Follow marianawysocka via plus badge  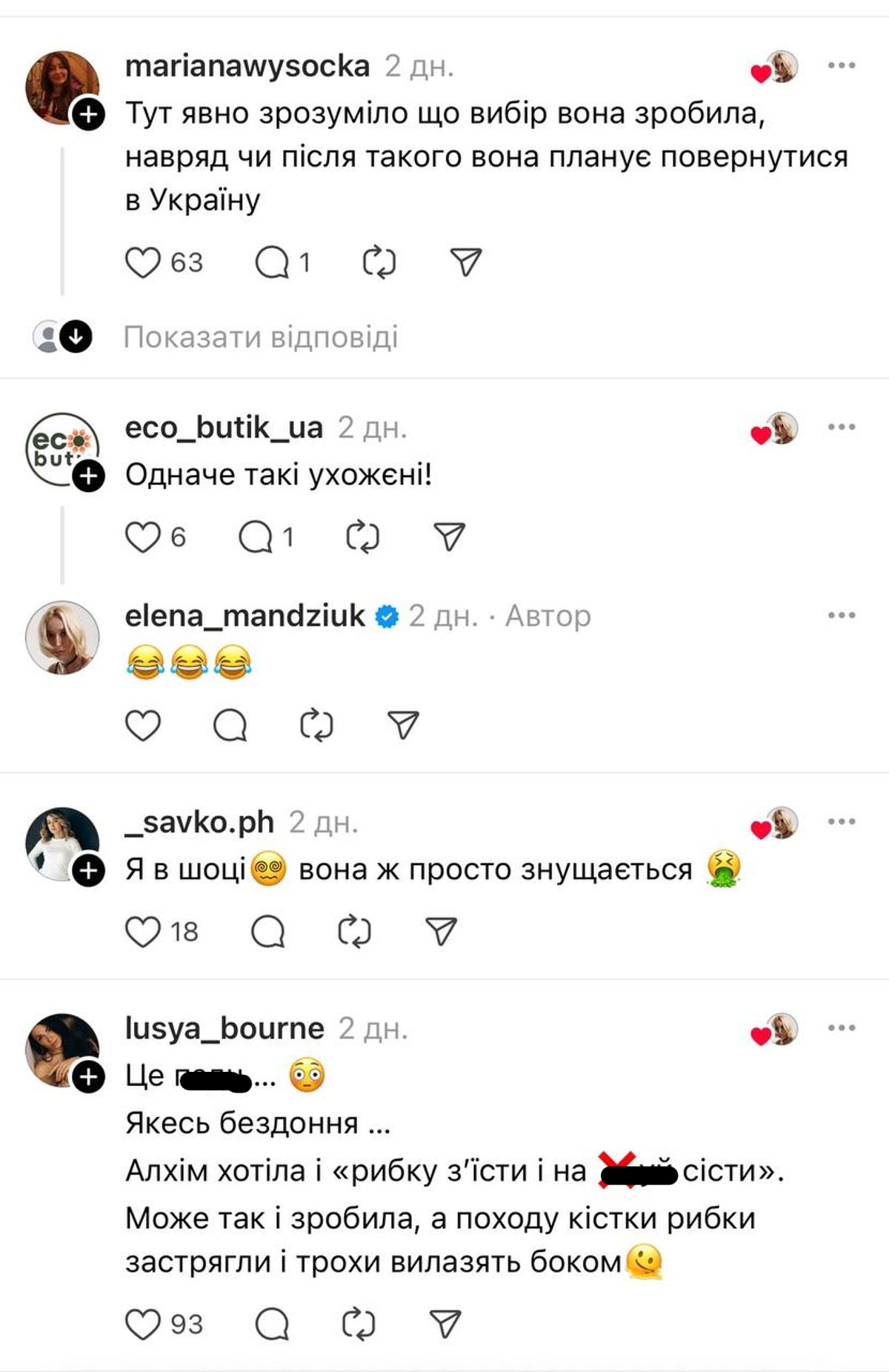(x=89, y=115)
